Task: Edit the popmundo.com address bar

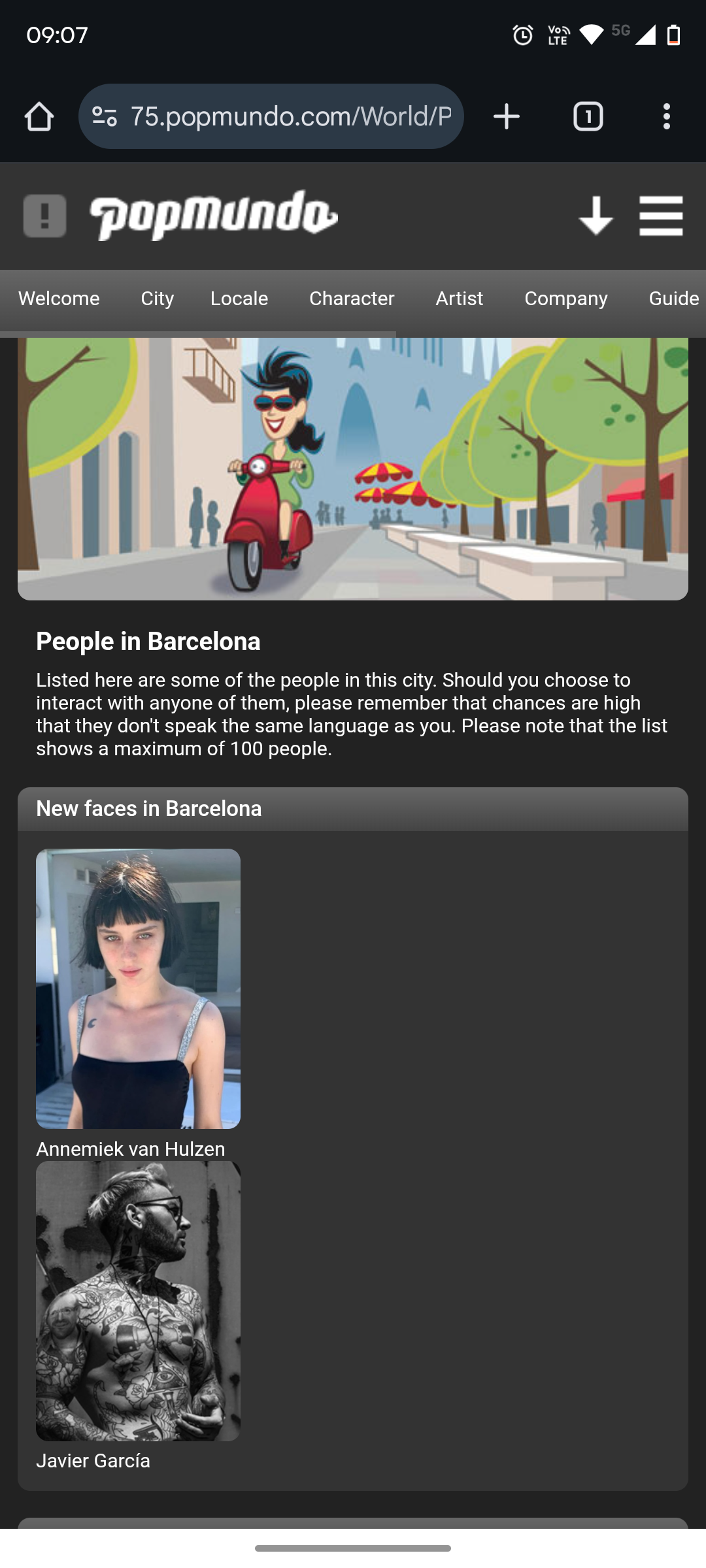Action: 290,117
